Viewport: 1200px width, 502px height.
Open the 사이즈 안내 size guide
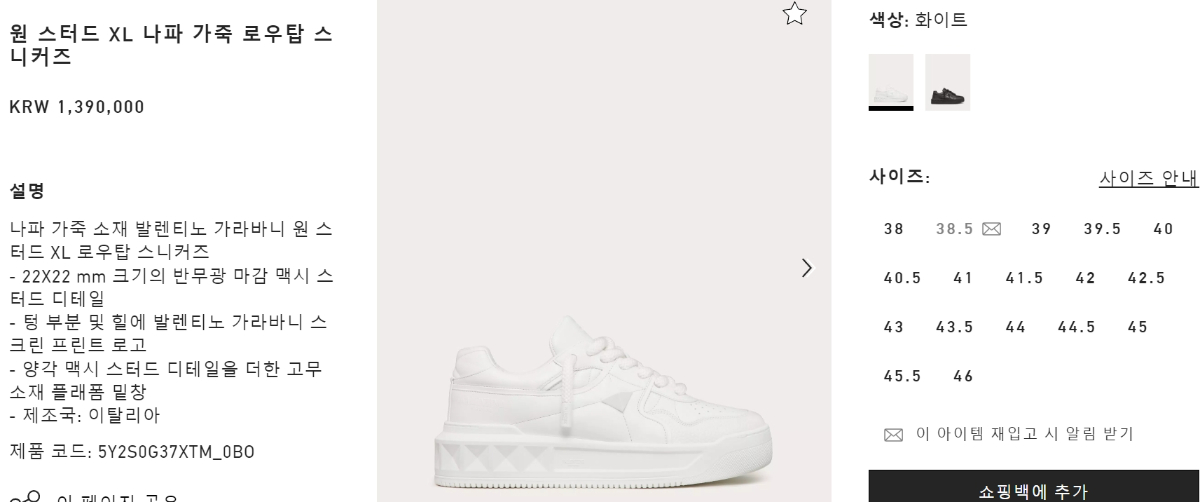(1148, 178)
